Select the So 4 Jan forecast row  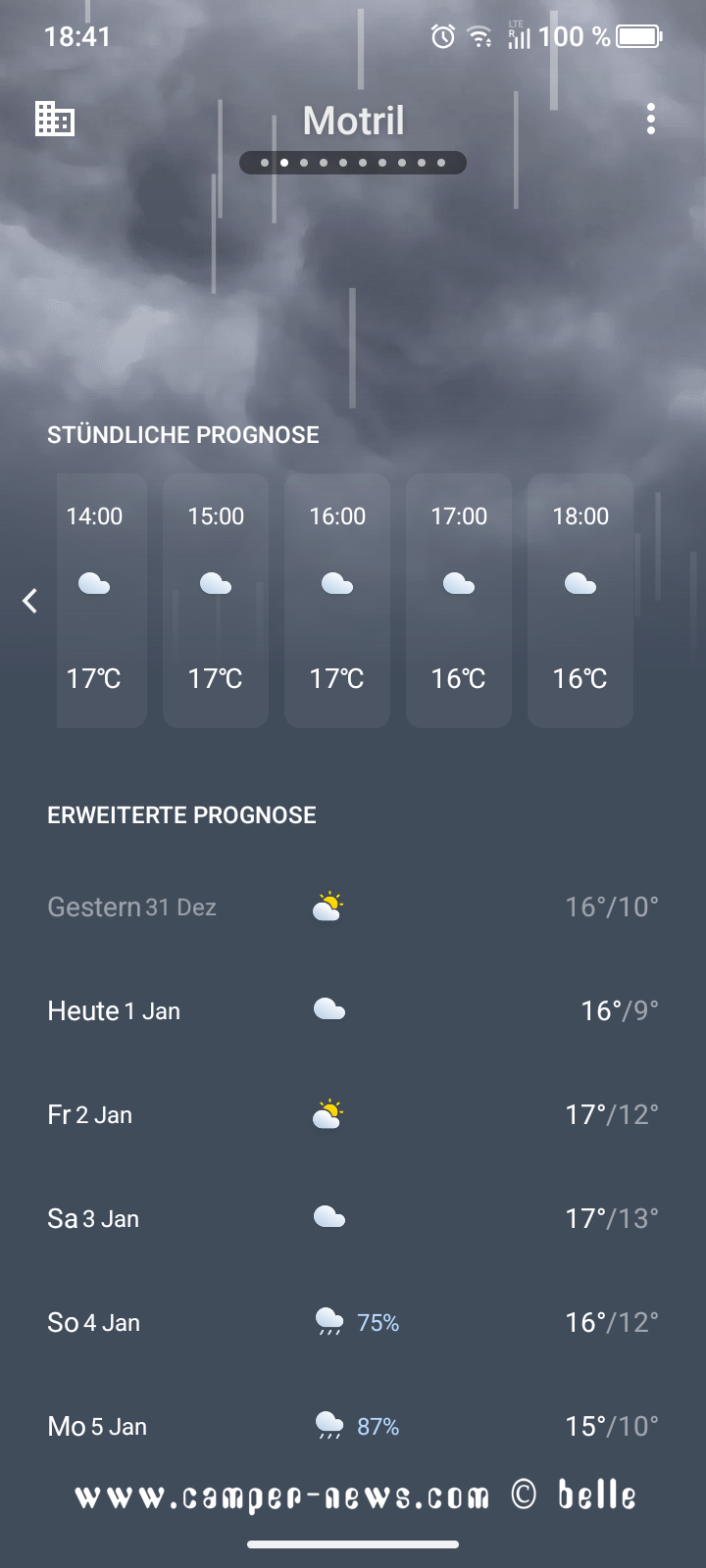(x=353, y=1322)
